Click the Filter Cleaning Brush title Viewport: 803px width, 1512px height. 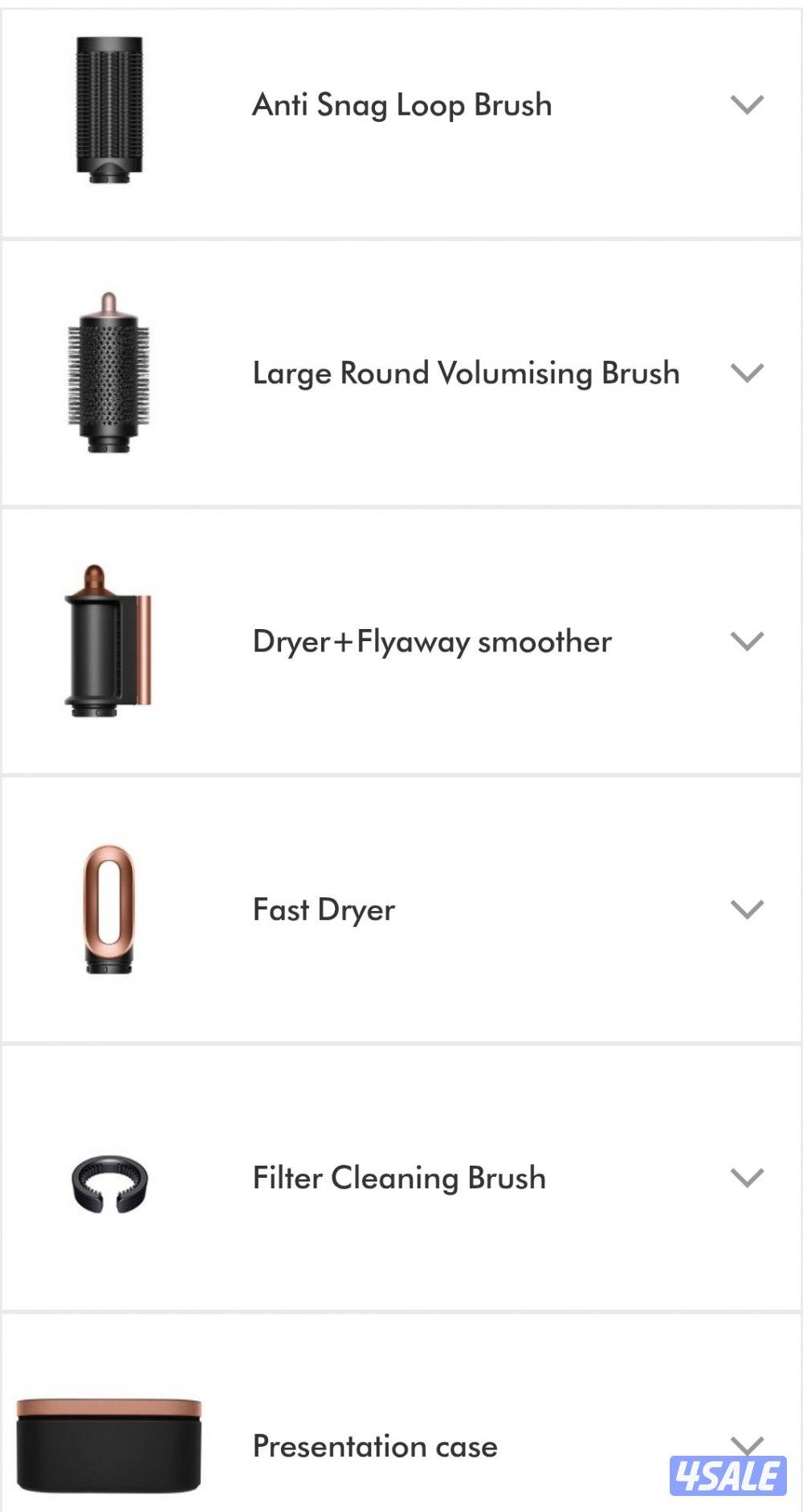click(399, 1177)
